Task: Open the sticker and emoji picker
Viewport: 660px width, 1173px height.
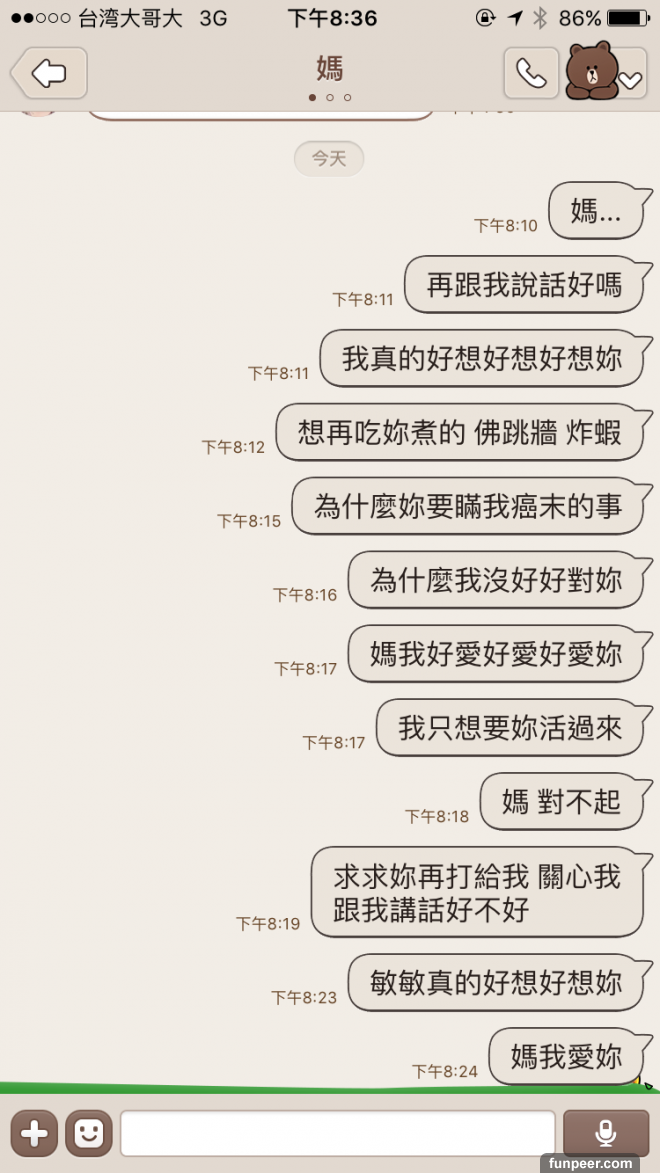Action: pyautogui.click(x=89, y=1133)
